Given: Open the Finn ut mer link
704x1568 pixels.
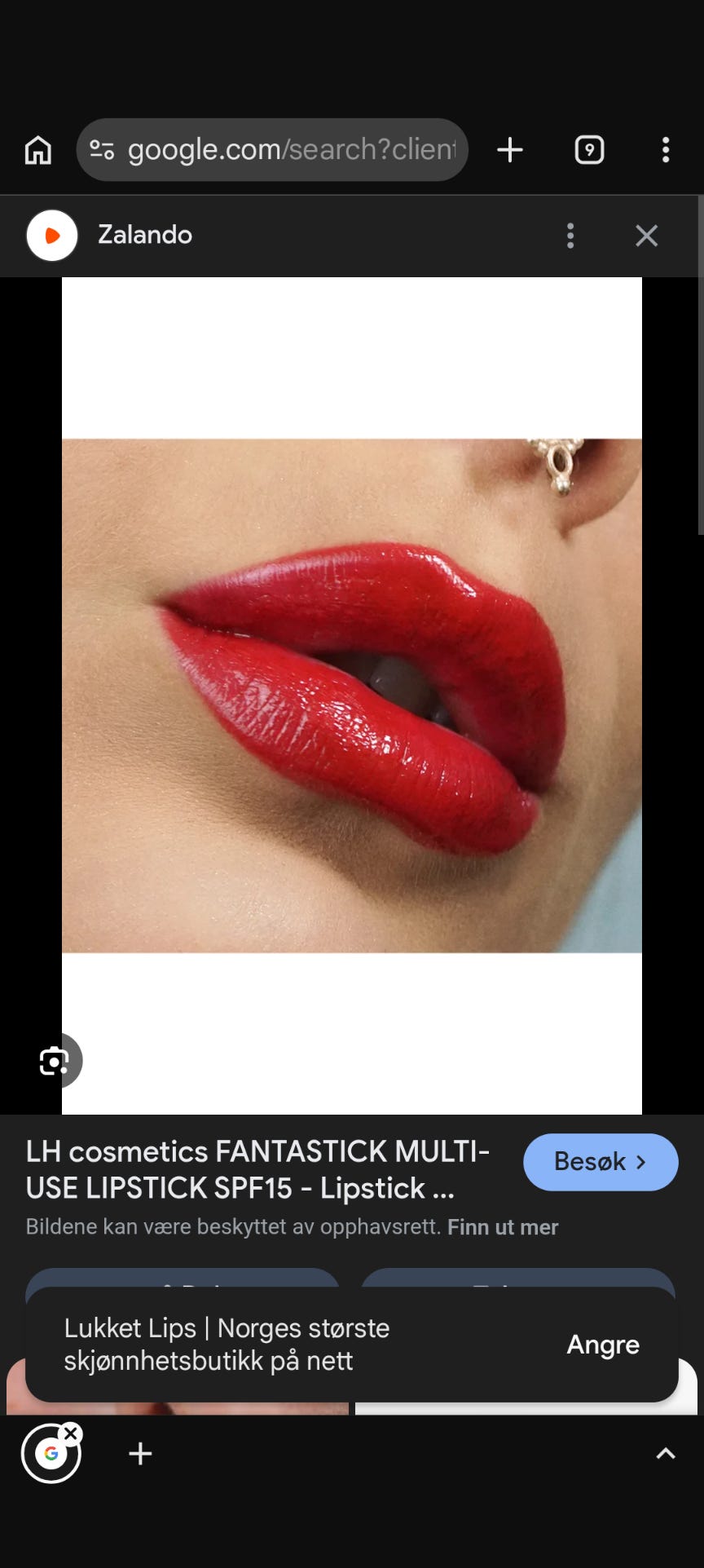Looking at the screenshot, I should (x=503, y=1227).
